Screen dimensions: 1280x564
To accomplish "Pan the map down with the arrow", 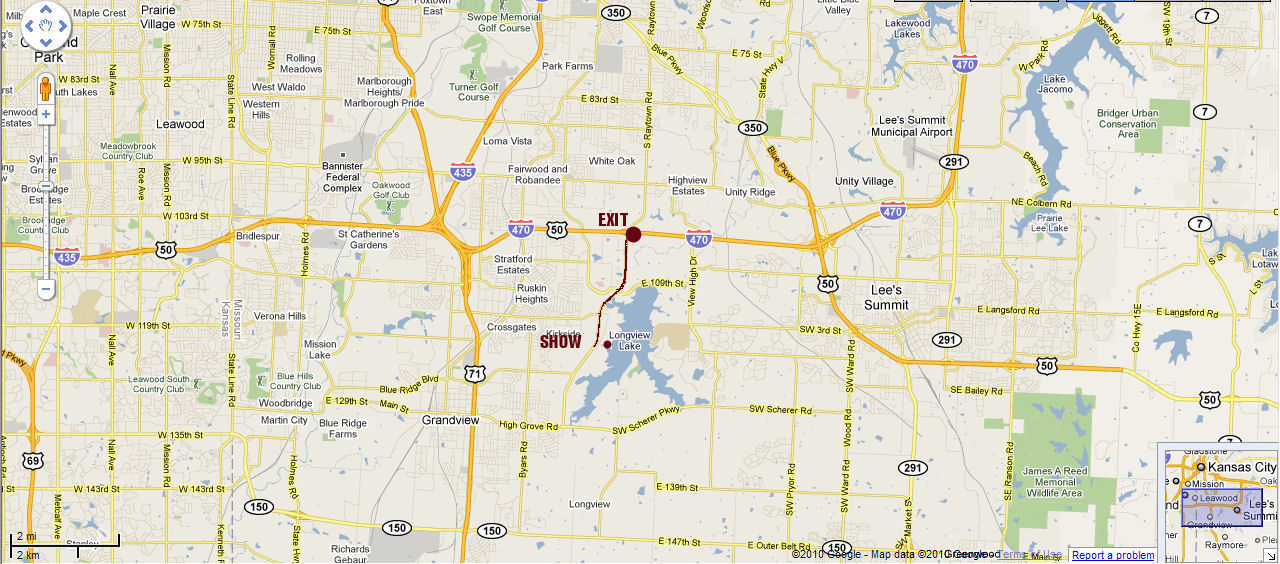I will click(x=46, y=43).
